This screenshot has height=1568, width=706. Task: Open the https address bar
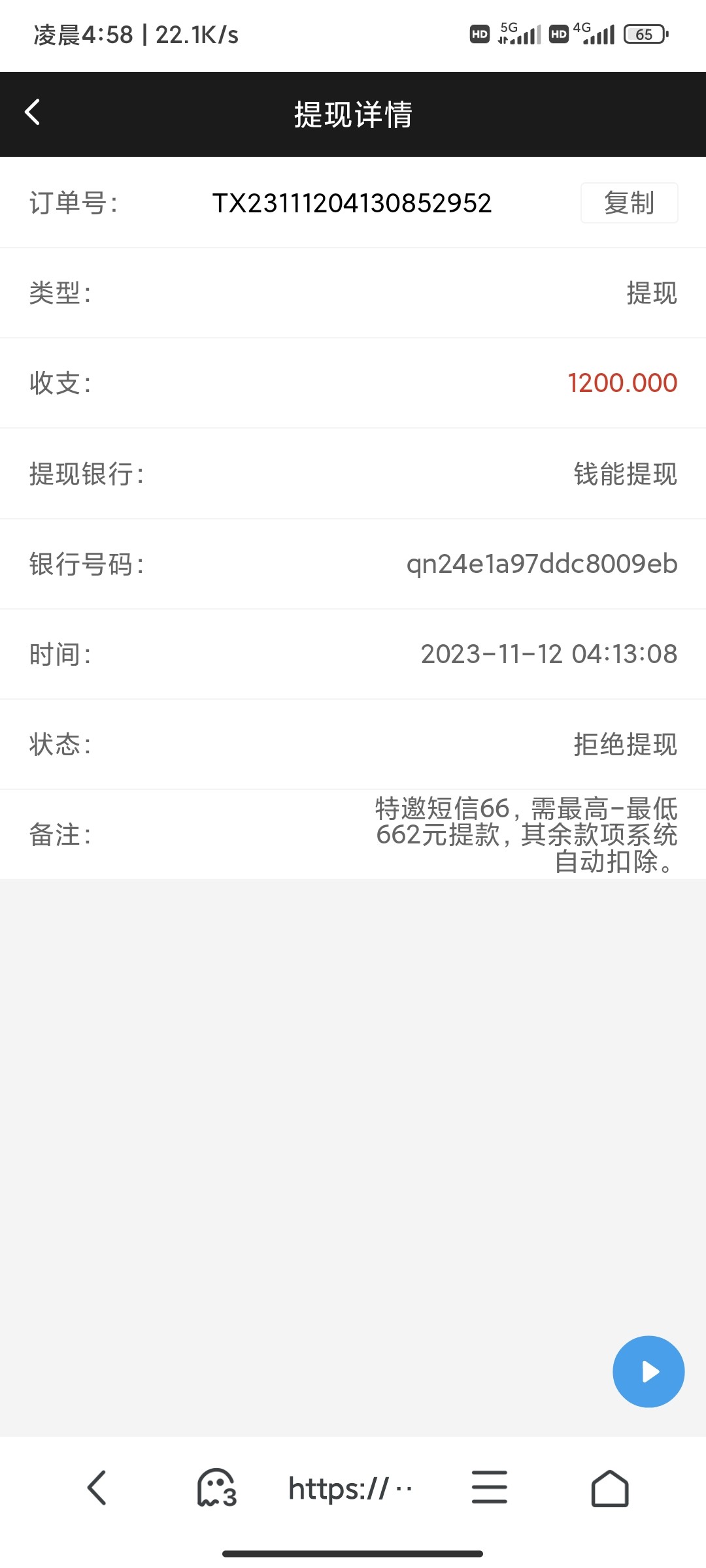350,1488
